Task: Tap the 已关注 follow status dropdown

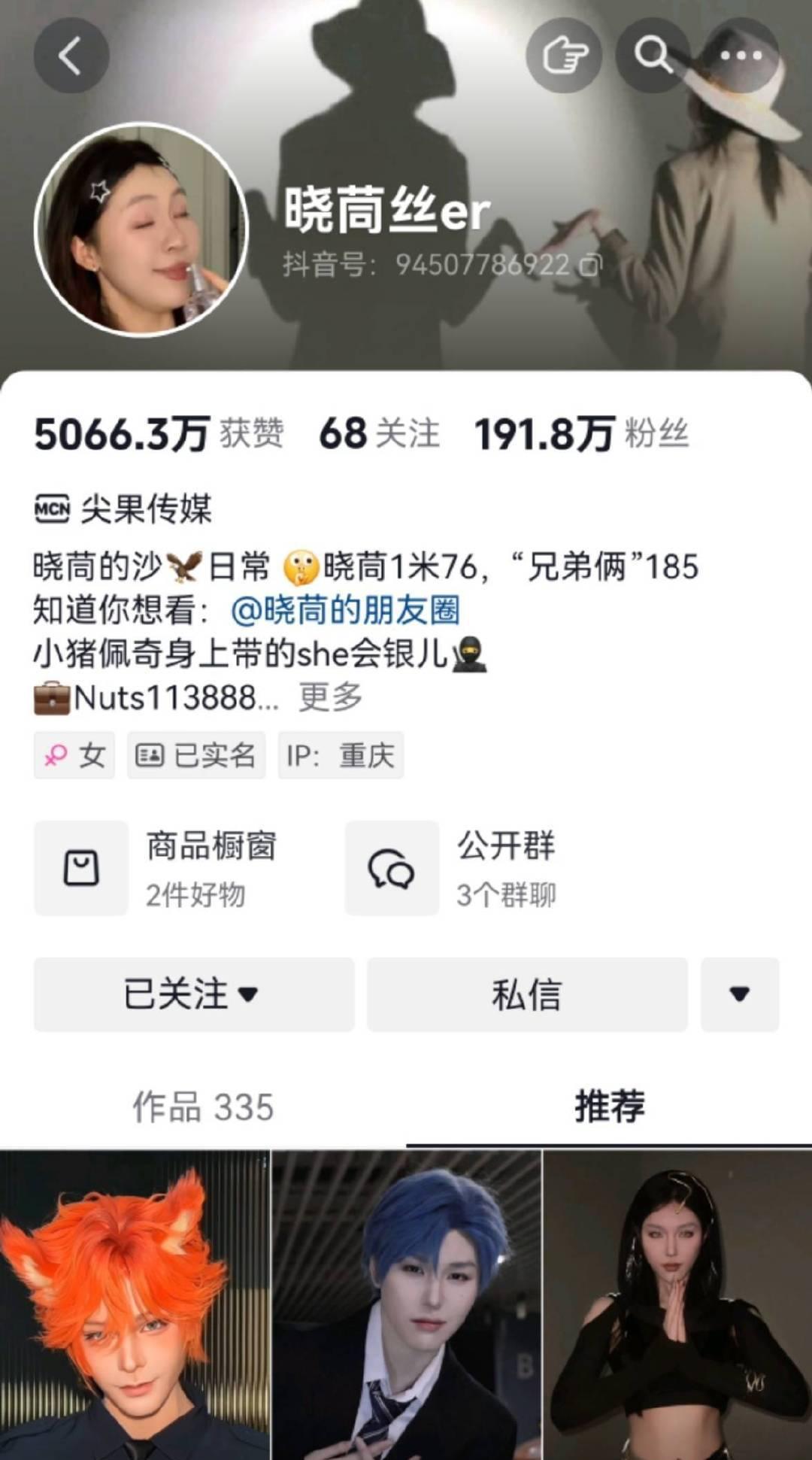Action: (x=194, y=994)
